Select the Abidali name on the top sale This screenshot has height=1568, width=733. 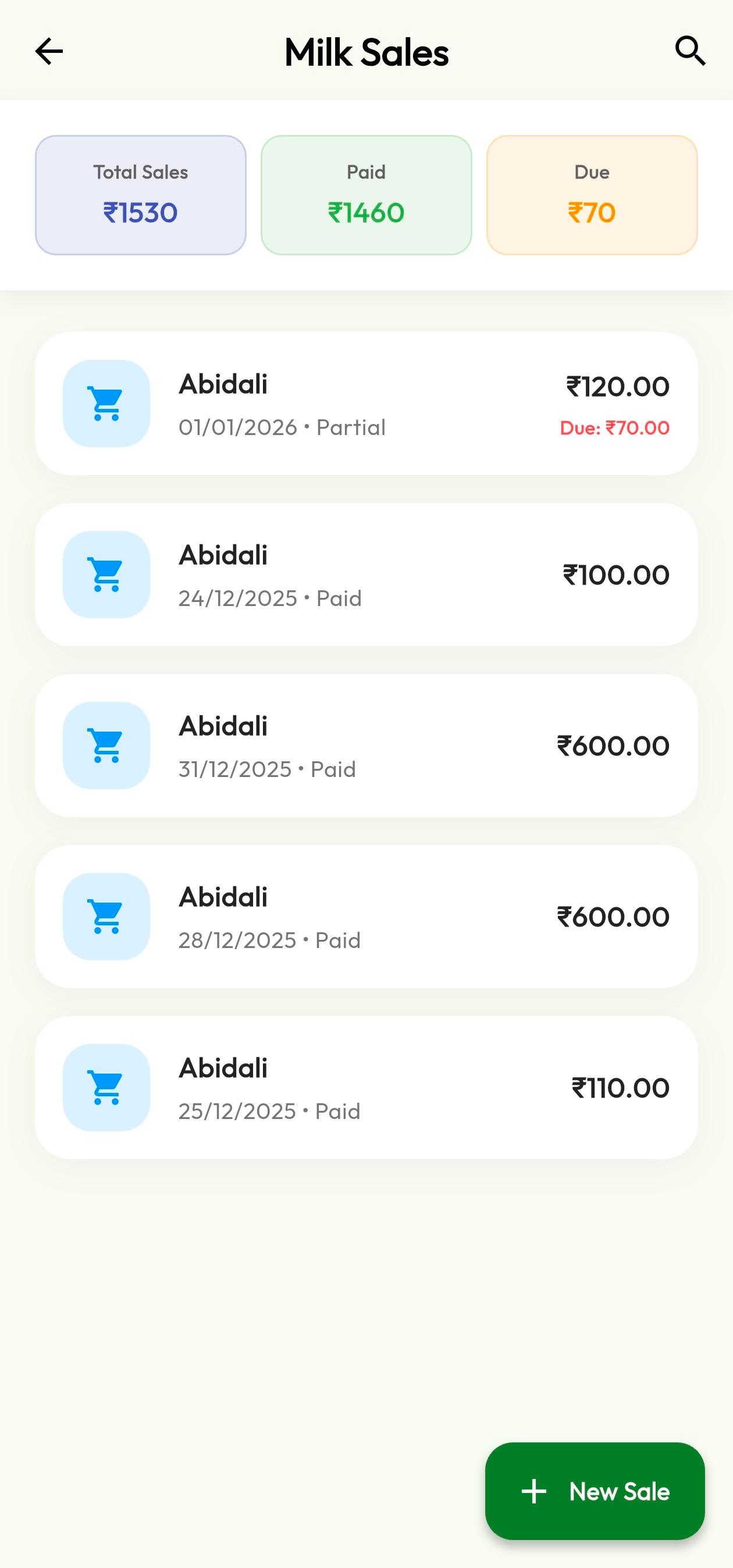(x=223, y=384)
